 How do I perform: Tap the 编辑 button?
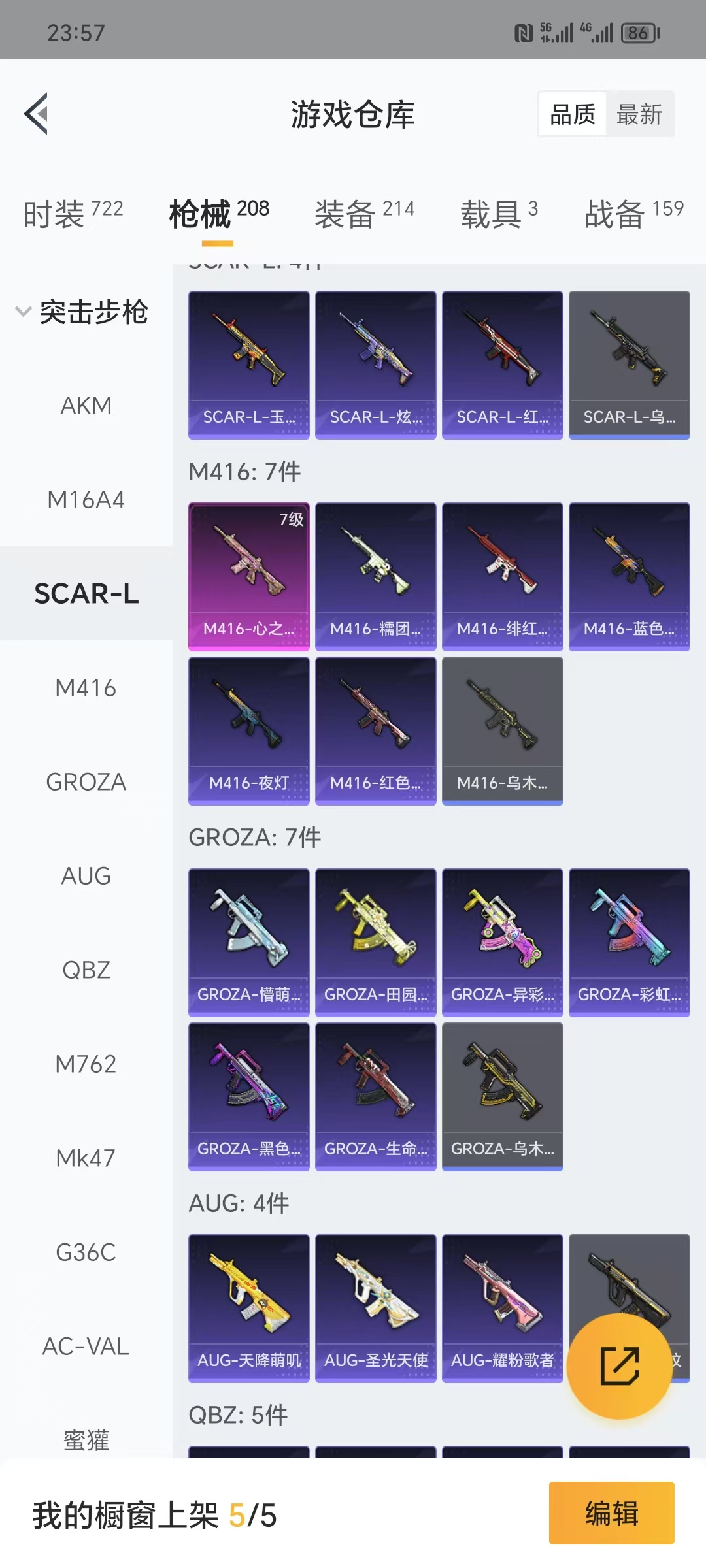(612, 1513)
